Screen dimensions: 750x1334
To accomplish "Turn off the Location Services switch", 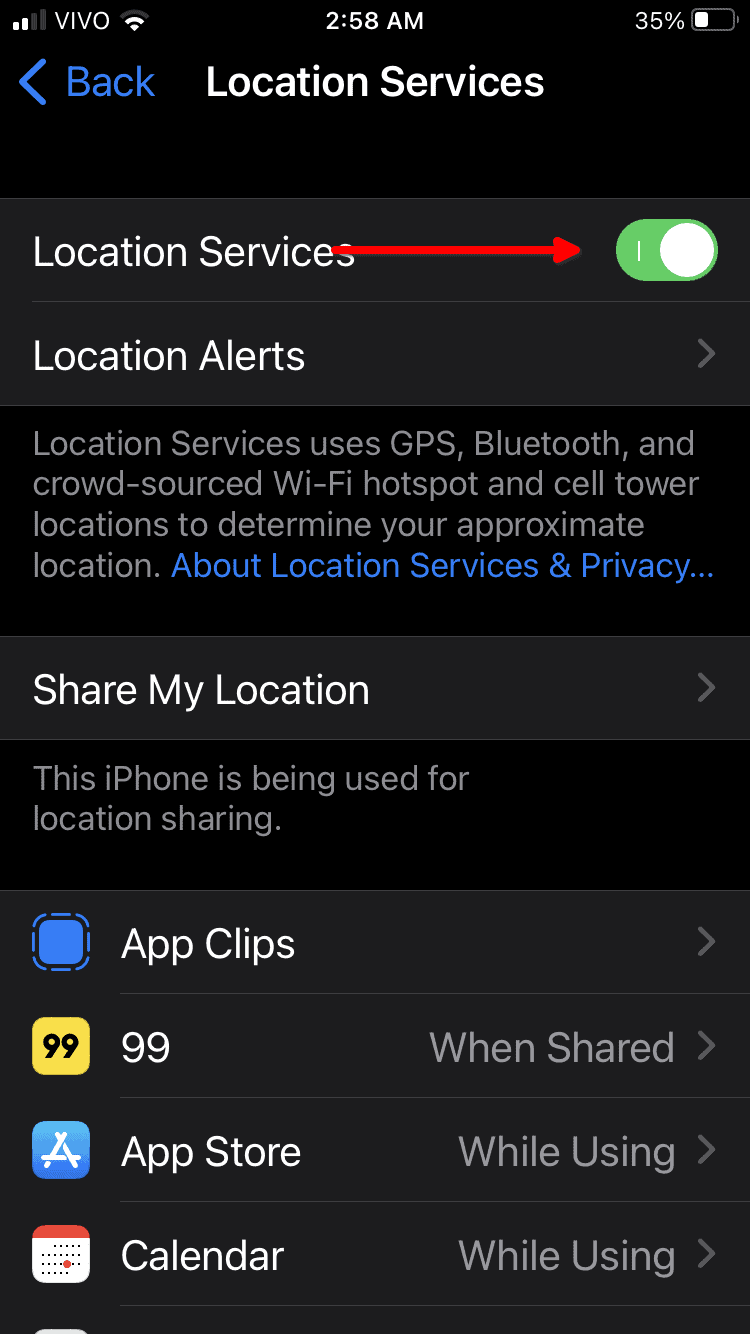I will [x=666, y=250].
